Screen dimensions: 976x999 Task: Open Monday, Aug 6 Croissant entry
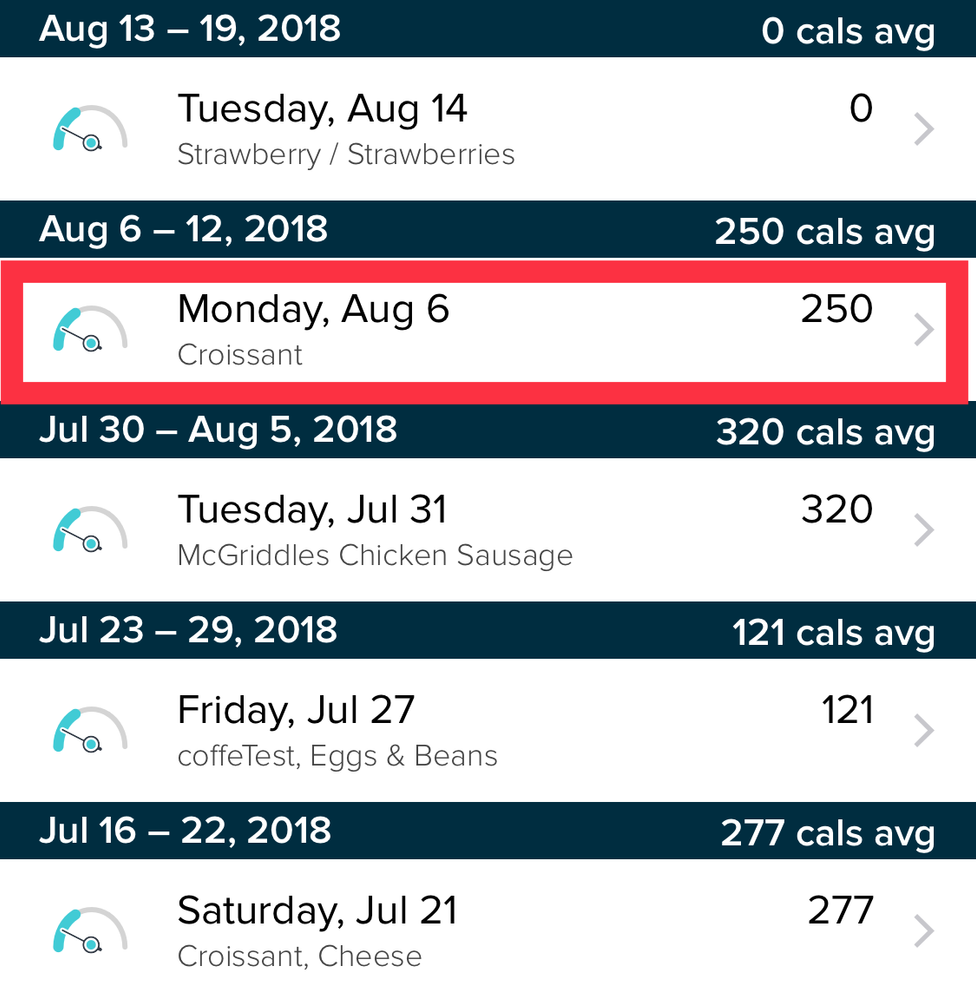(x=487, y=331)
